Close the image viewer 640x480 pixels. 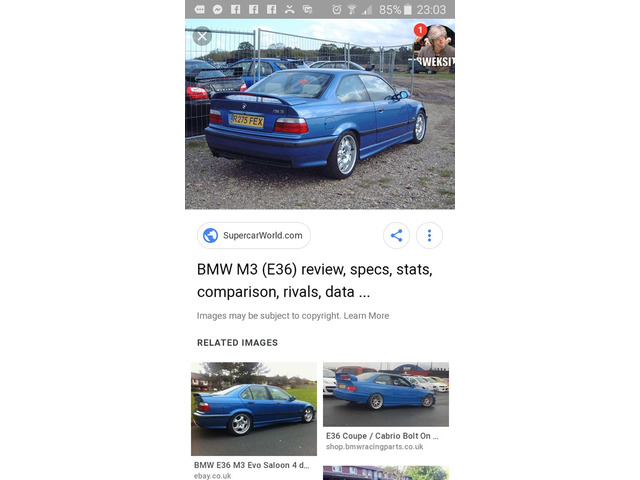pyautogui.click(x=202, y=36)
